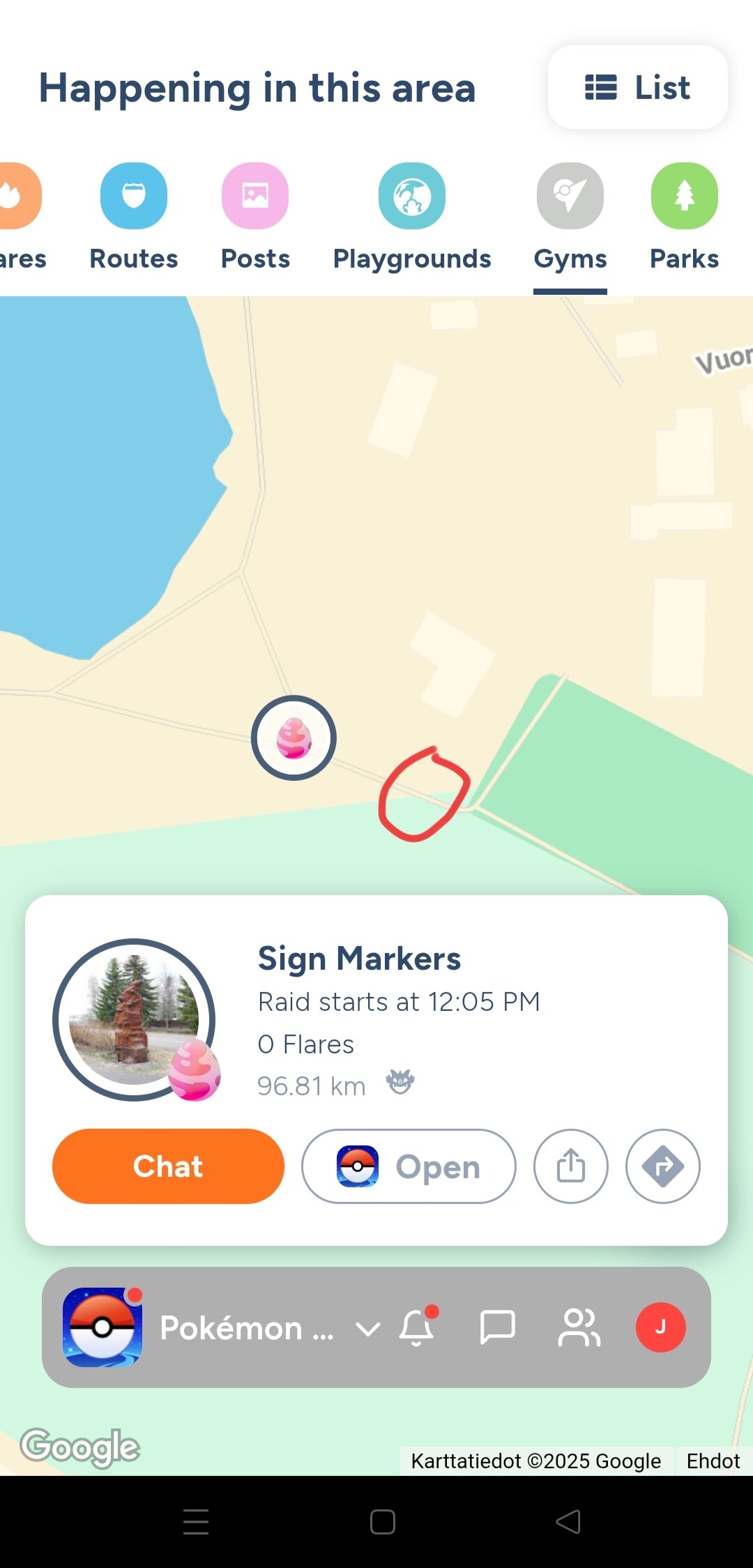Switch to List view
This screenshot has height=1568, width=753.
(637, 88)
